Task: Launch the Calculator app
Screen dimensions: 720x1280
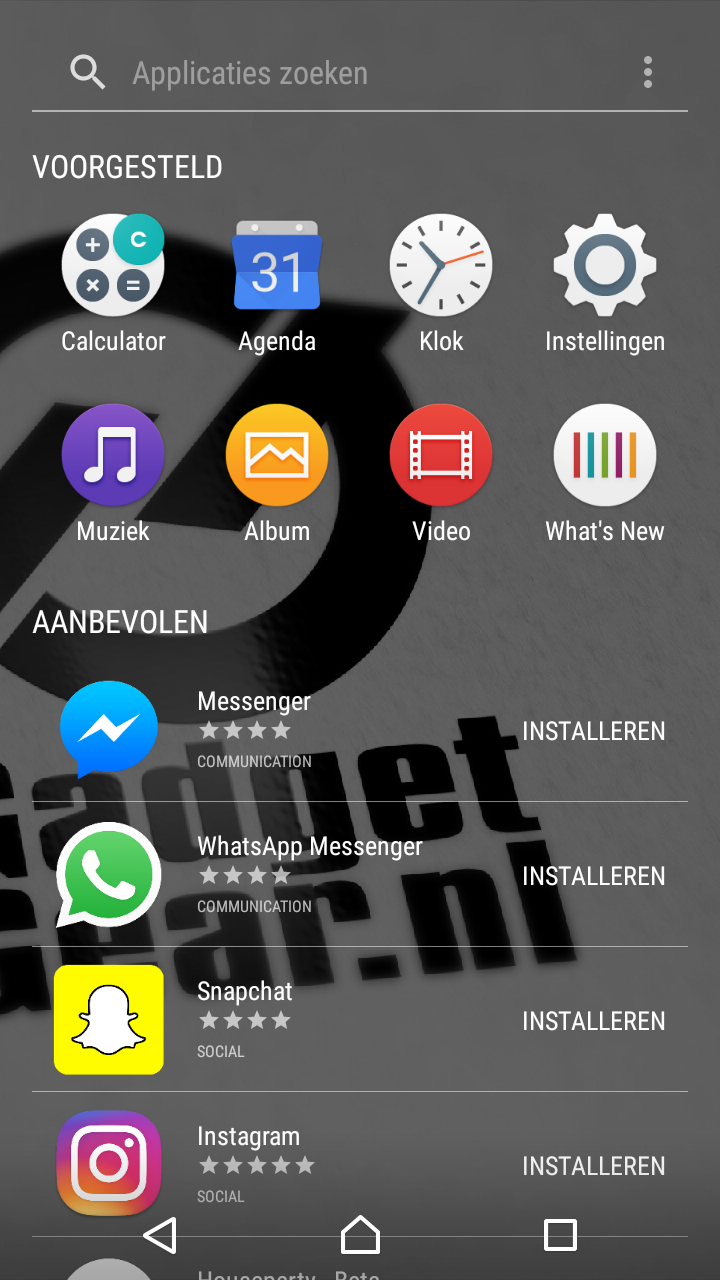Action: 113,284
